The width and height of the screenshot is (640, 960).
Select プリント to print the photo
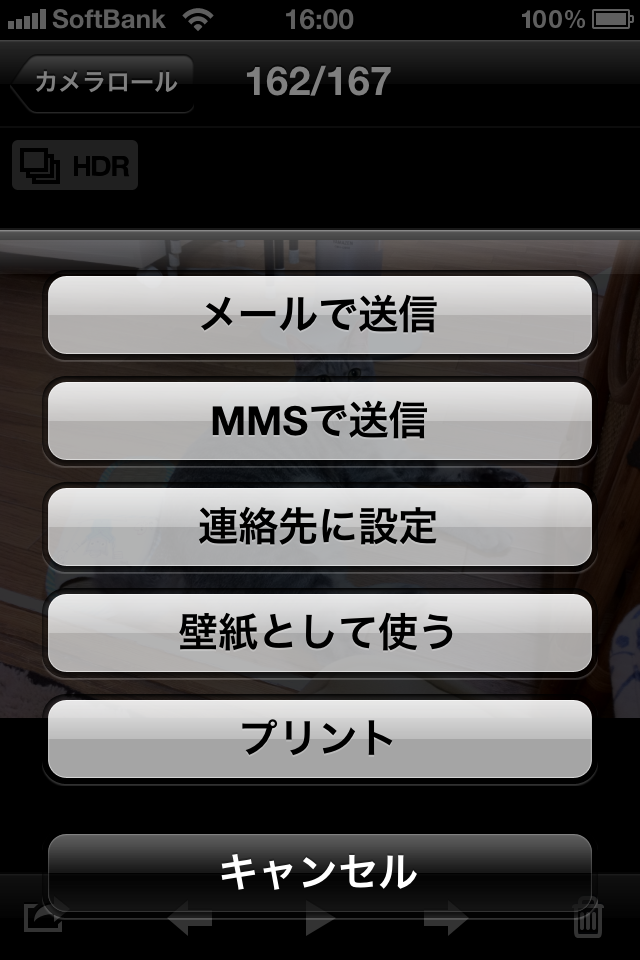[320, 739]
